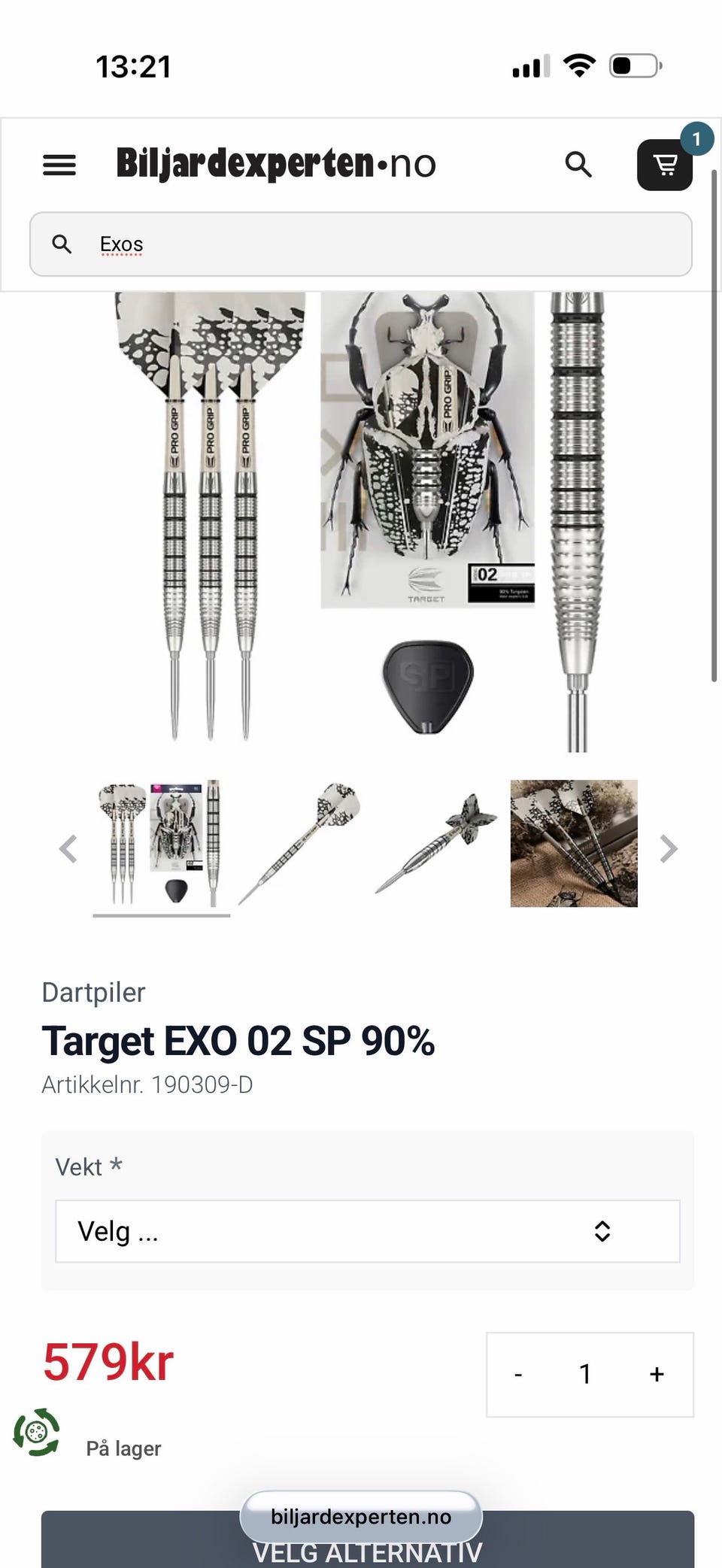Image resolution: width=722 pixels, height=1568 pixels.
Task: Increase quantity with plus button
Action: 657,1375
